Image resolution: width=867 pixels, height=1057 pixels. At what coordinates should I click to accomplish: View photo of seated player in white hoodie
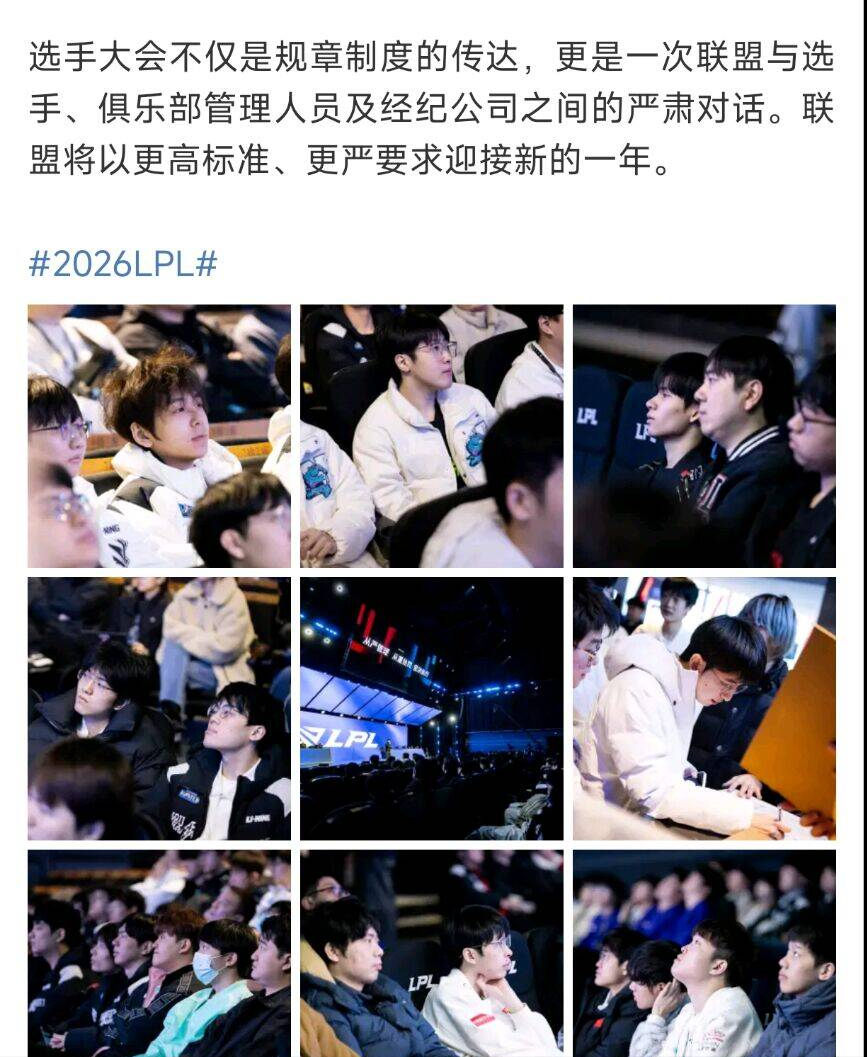coord(431,952)
